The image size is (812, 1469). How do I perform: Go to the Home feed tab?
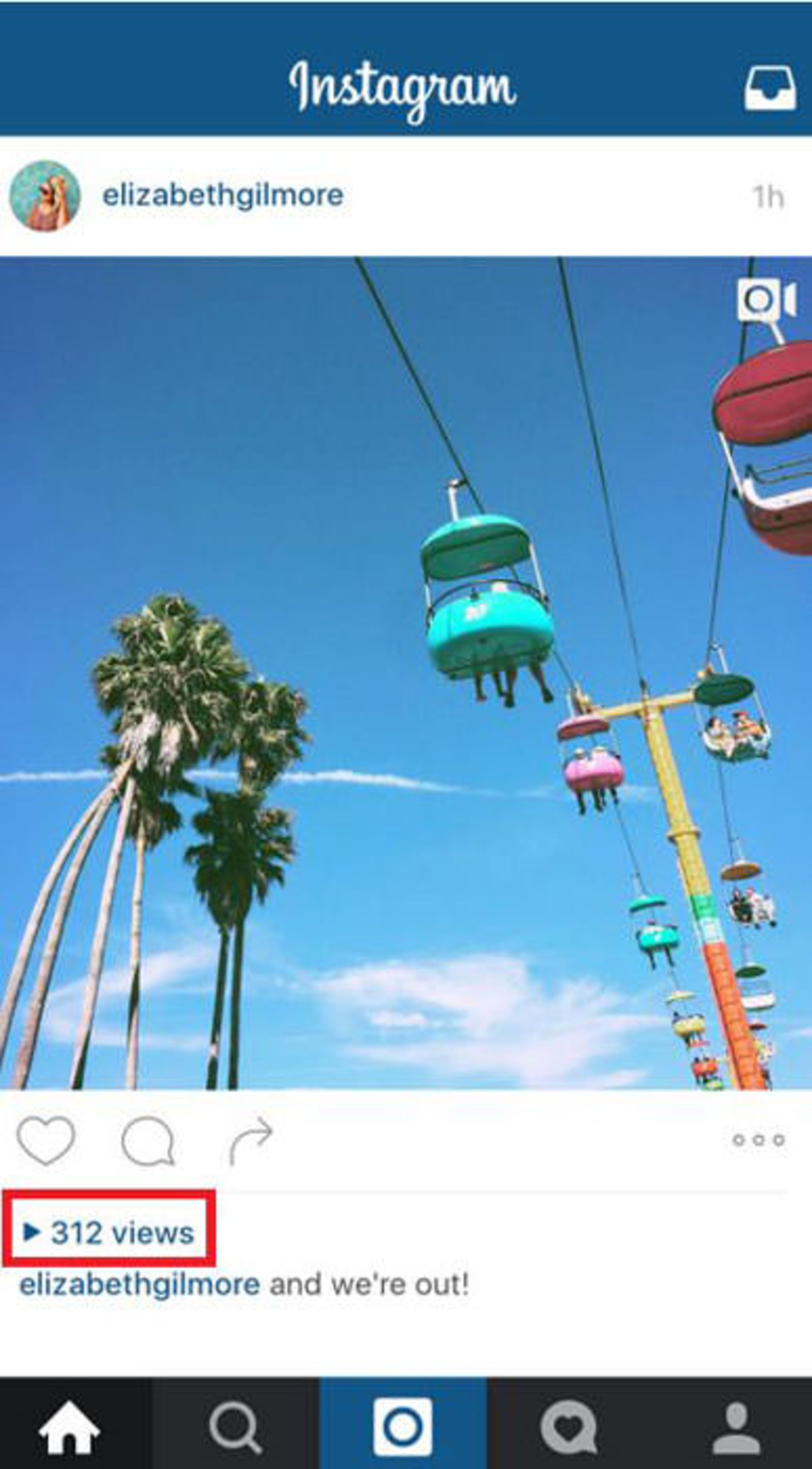pos(69,1429)
